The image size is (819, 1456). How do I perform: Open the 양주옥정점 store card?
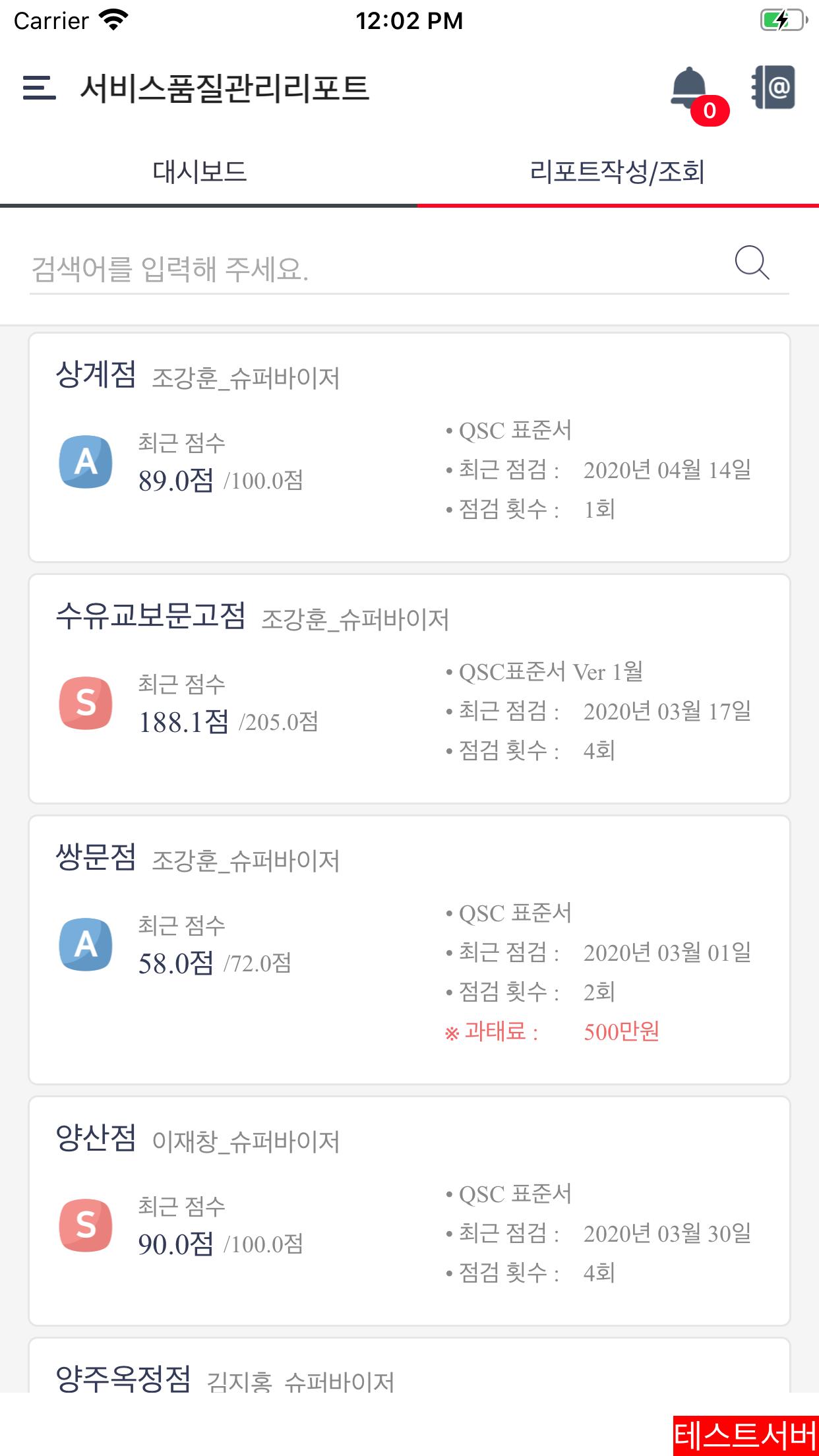pyautogui.click(x=409, y=1366)
